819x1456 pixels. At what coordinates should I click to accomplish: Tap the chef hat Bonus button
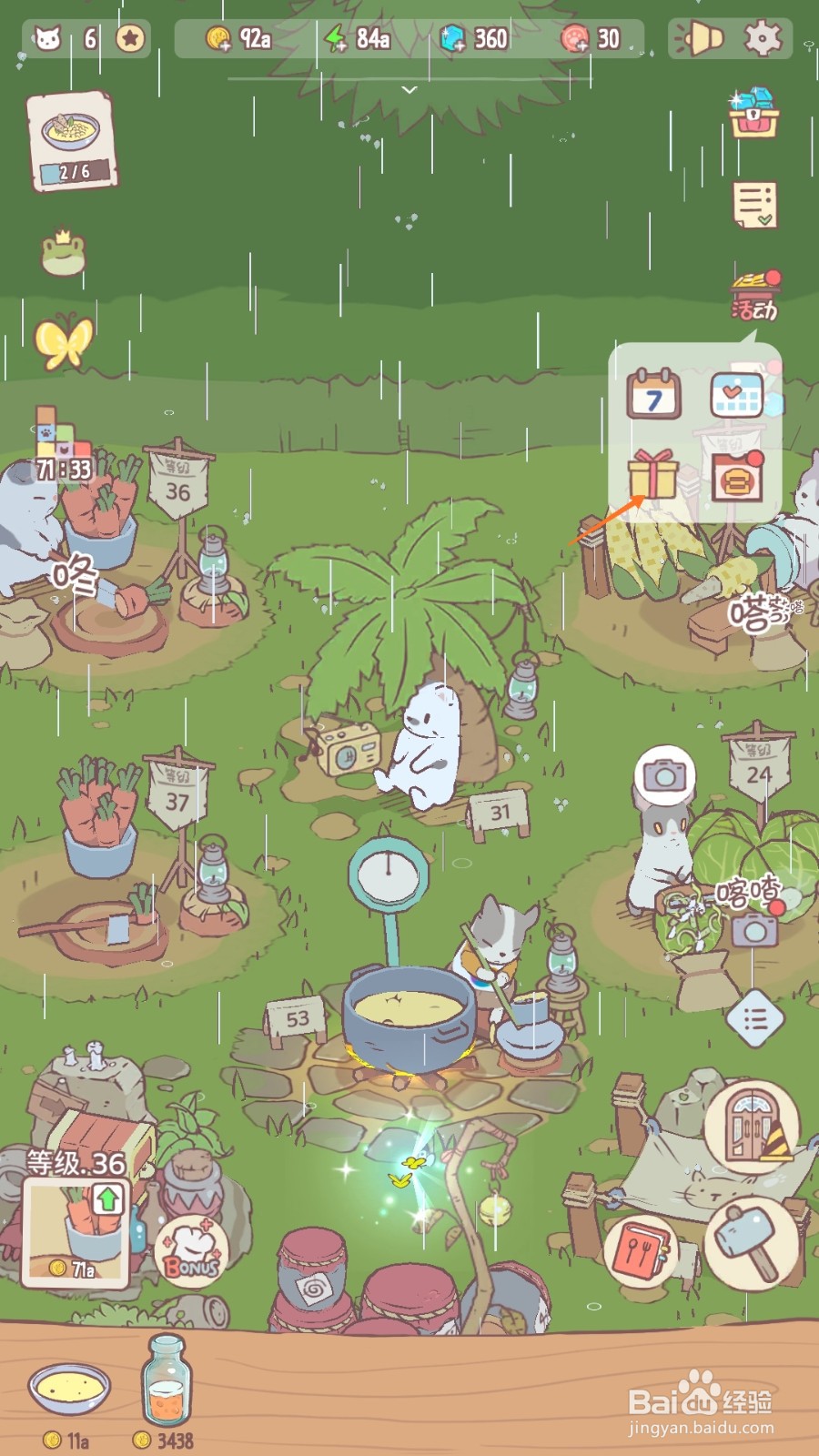190,1252
